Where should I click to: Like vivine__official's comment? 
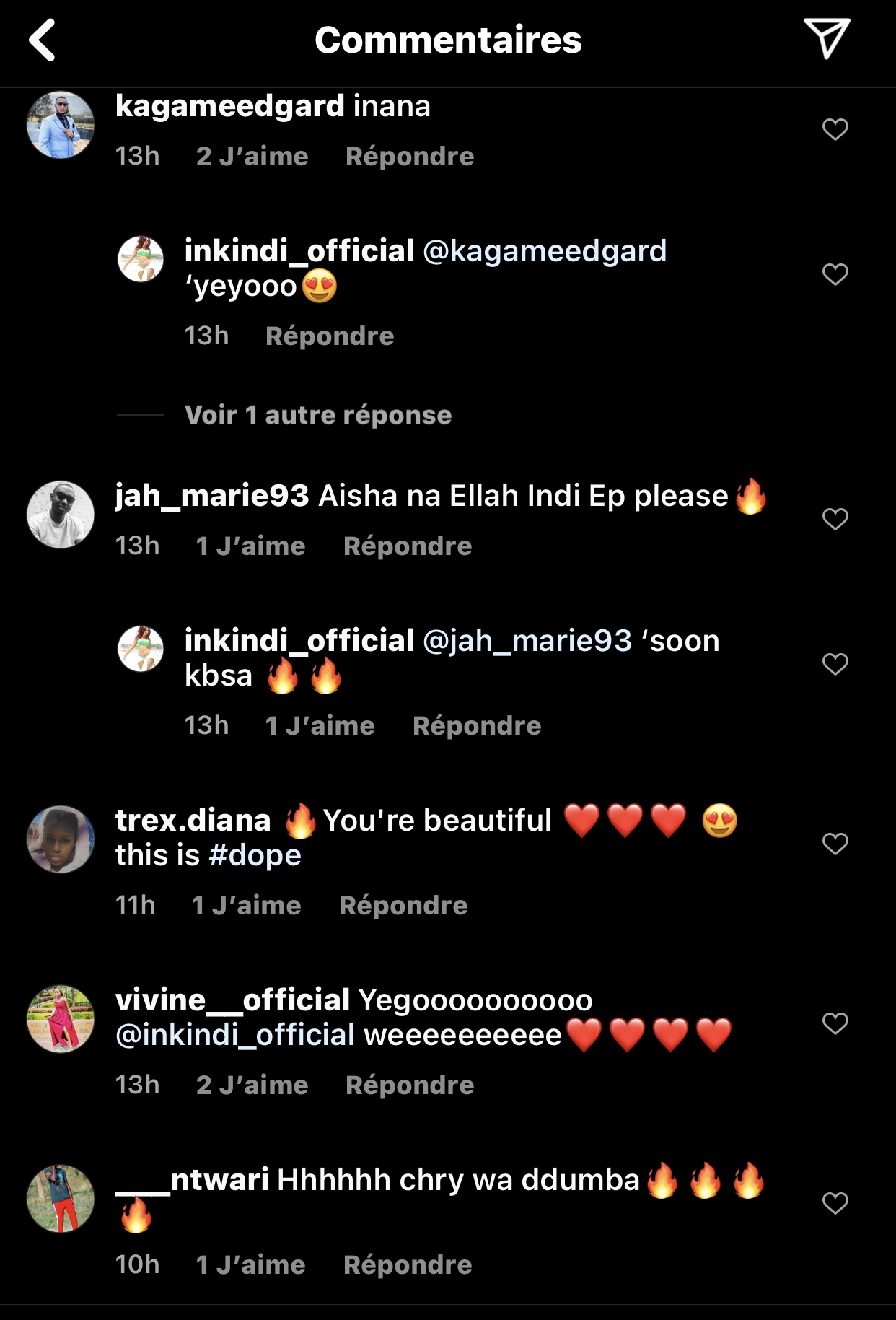pos(835,1023)
